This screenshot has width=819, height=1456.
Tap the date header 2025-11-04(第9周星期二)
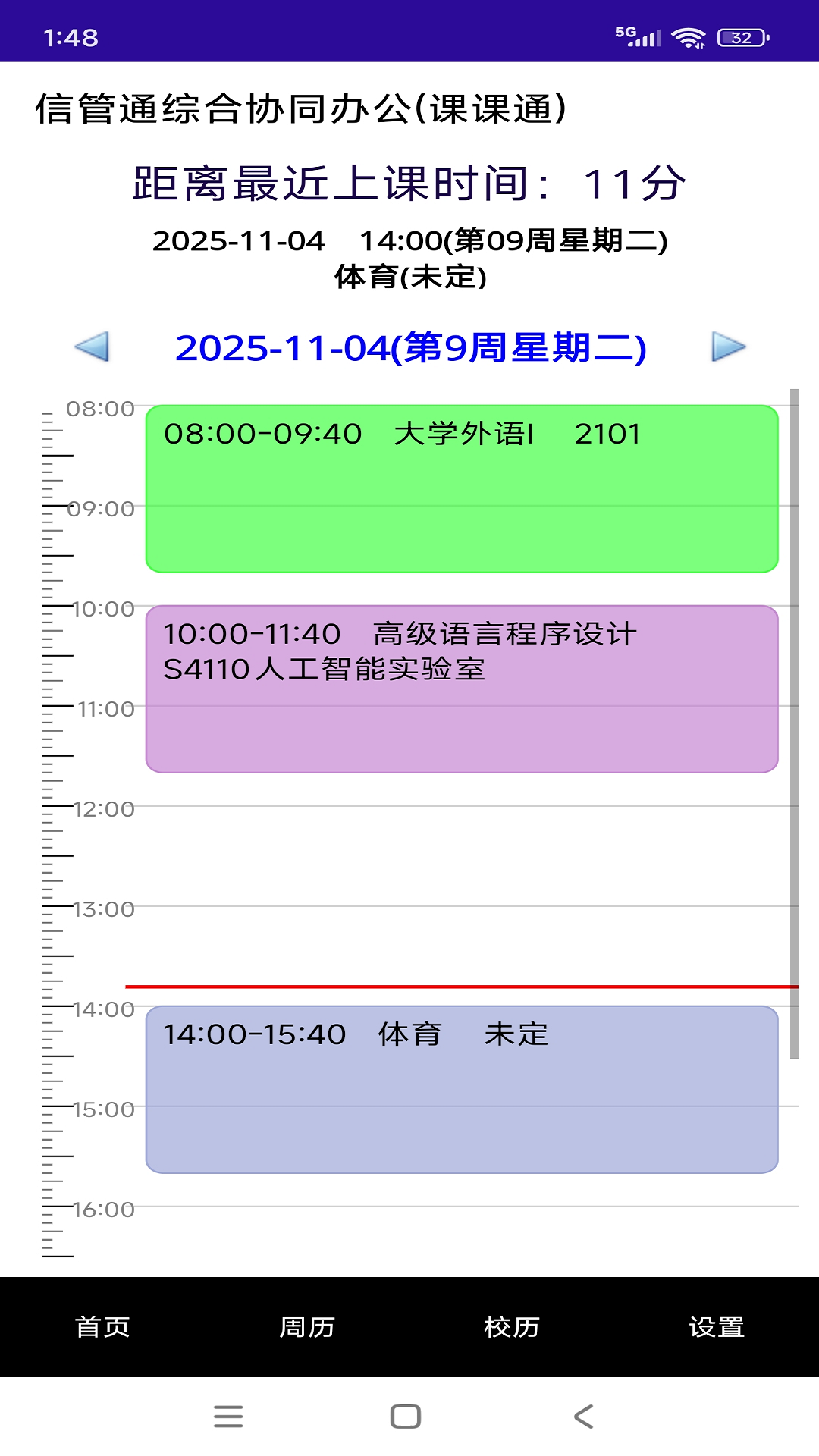pyautogui.click(x=409, y=349)
